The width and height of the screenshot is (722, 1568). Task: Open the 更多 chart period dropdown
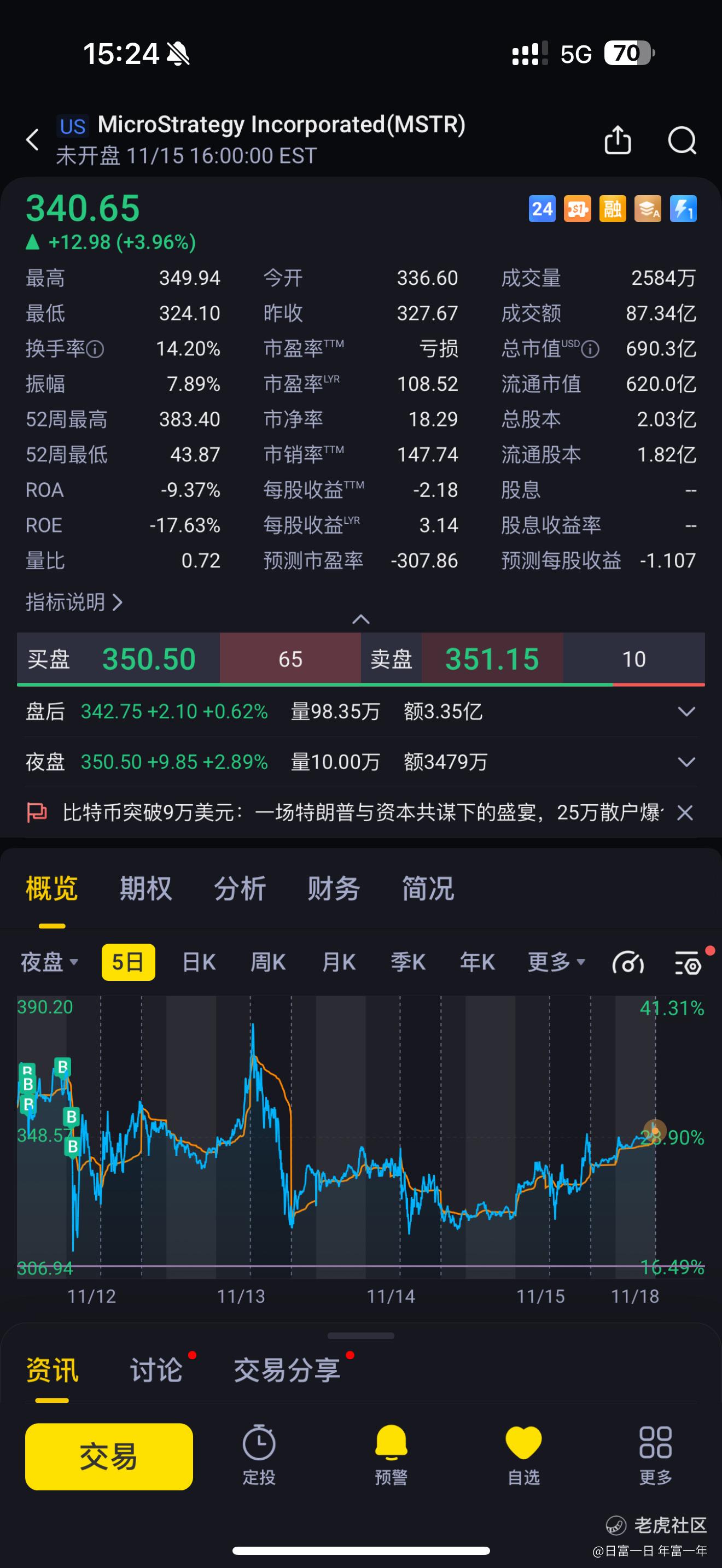point(556,962)
